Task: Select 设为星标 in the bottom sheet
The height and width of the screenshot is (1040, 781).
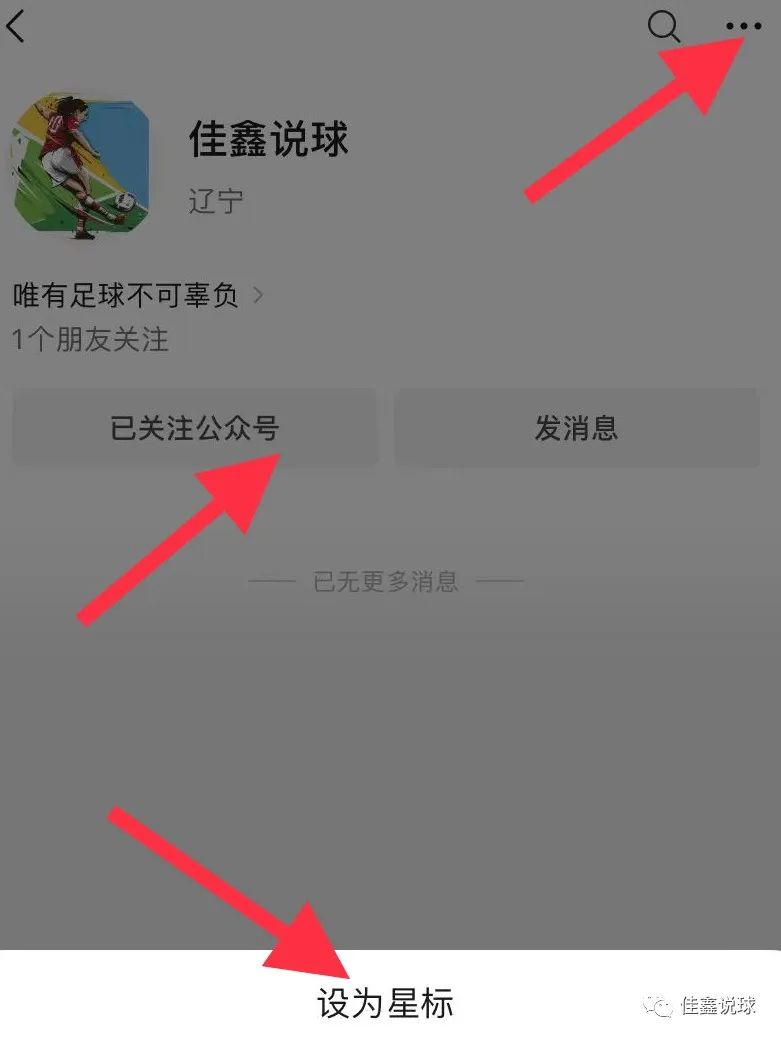Action: tap(386, 1003)
